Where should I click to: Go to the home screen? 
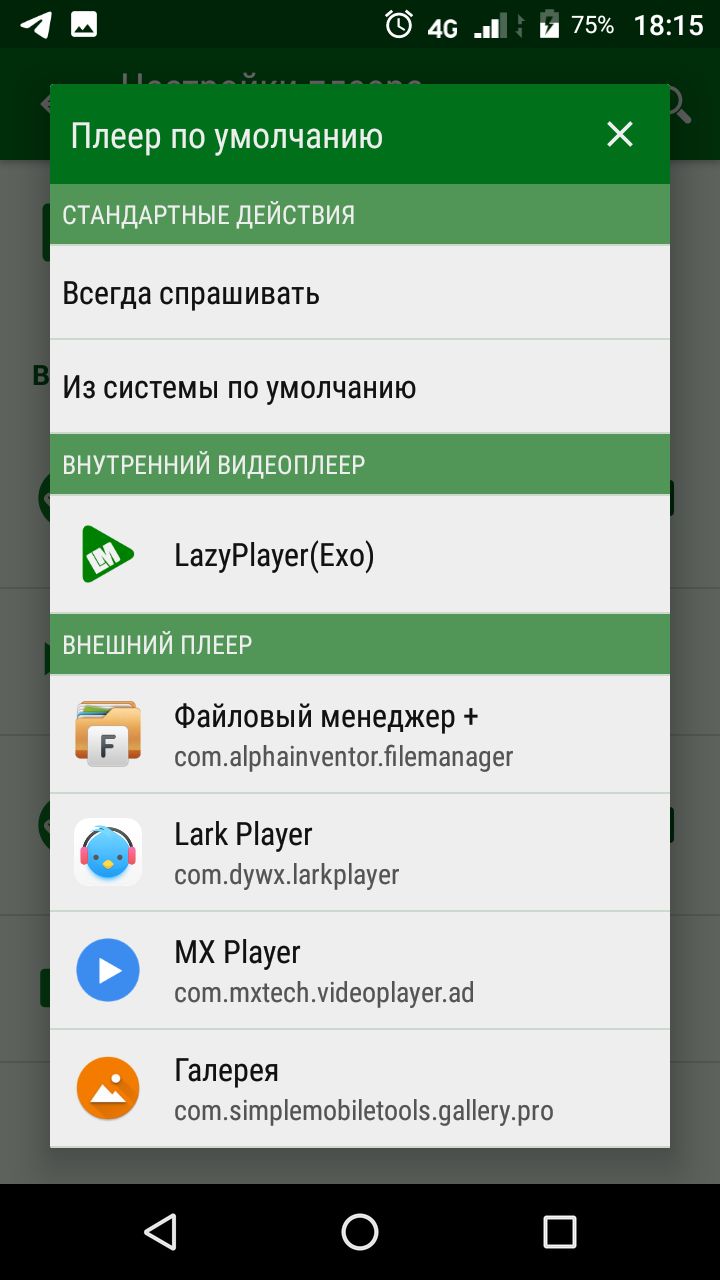pos(360,1232)
